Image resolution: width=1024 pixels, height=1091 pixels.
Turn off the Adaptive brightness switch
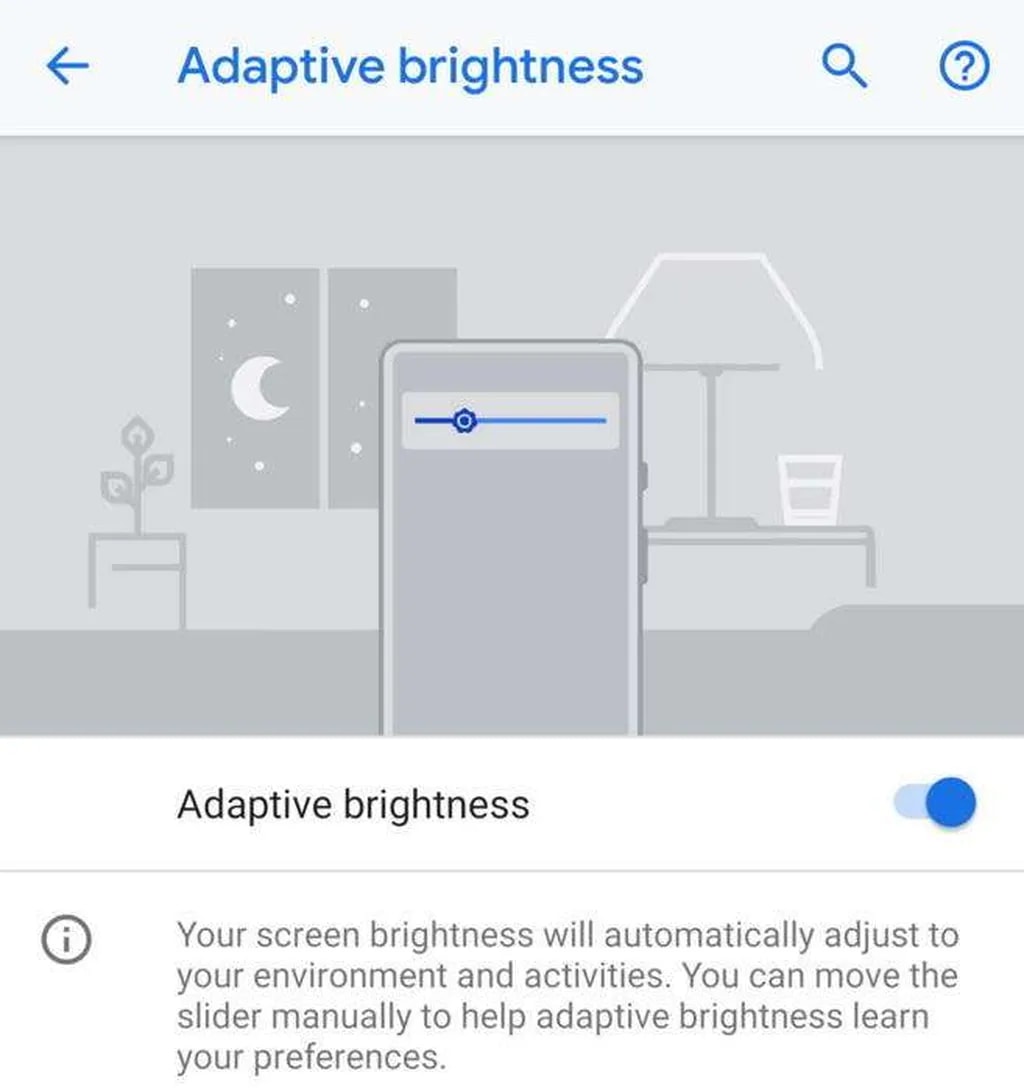tap(937, 803)
